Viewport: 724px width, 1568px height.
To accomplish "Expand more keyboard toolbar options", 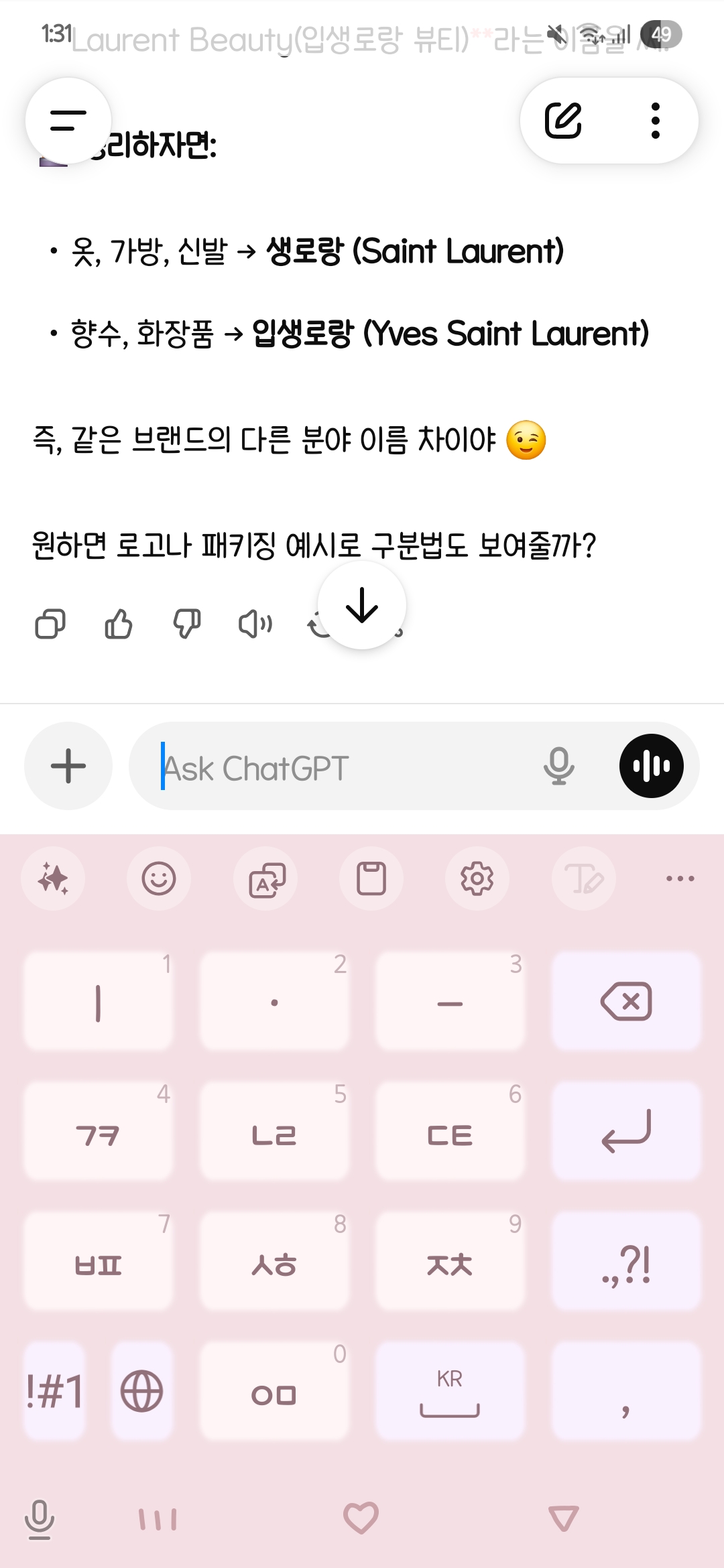I will 680,878.
